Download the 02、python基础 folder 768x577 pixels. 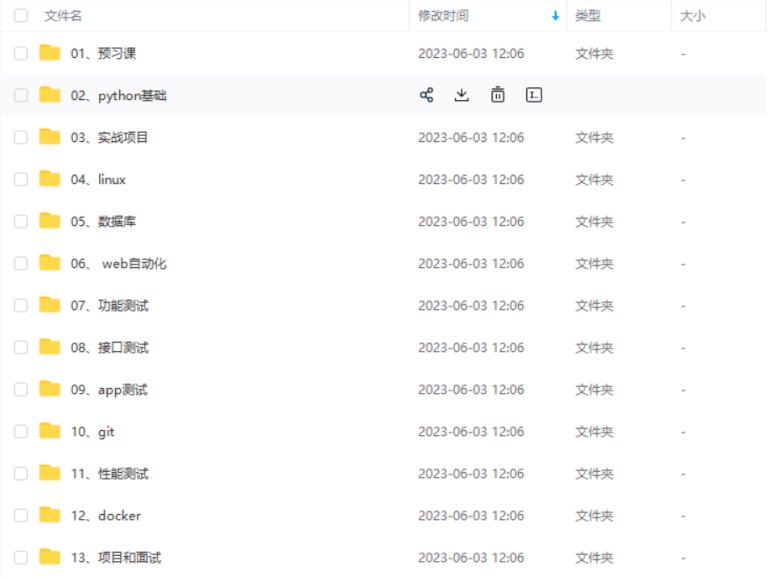point(461,95)
